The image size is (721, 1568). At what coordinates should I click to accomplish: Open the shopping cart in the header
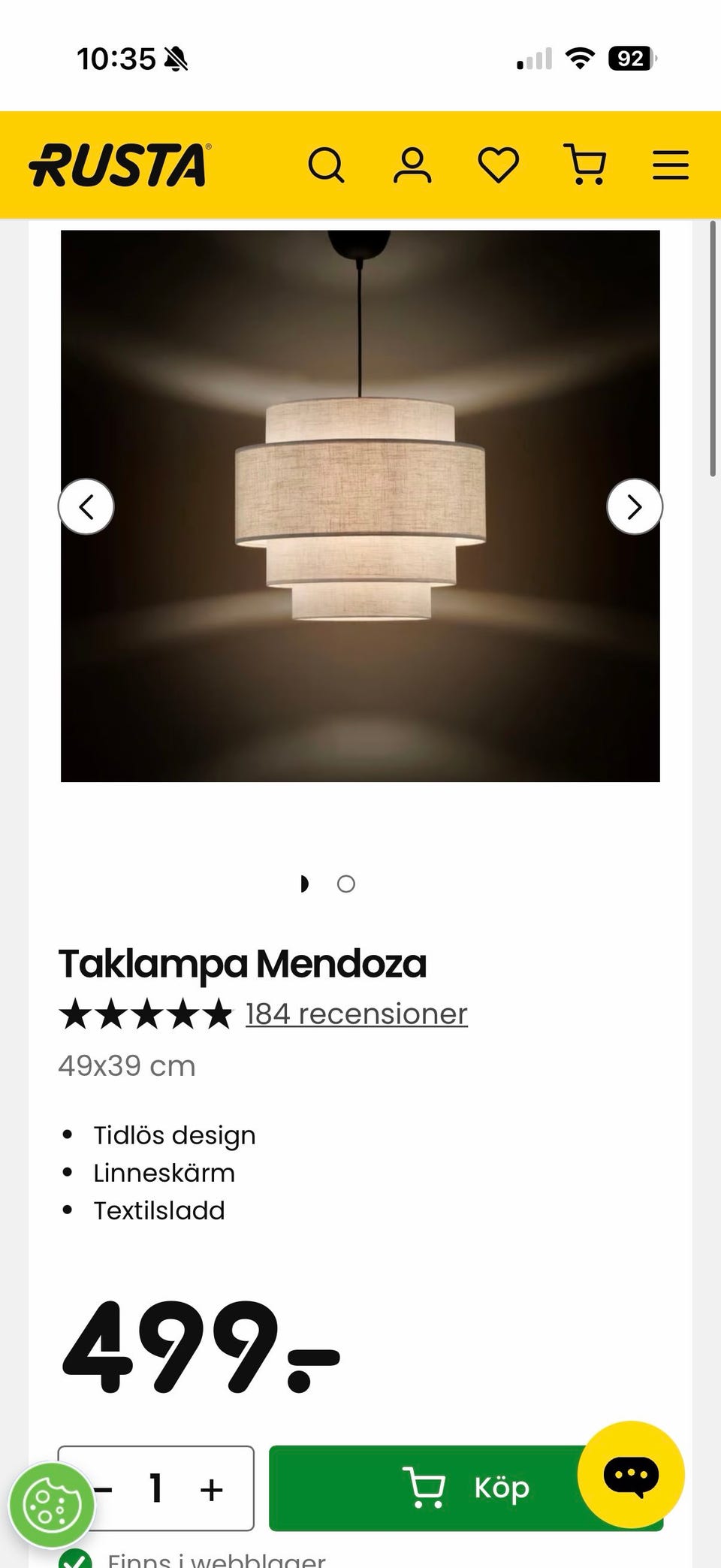pos(585,165)
